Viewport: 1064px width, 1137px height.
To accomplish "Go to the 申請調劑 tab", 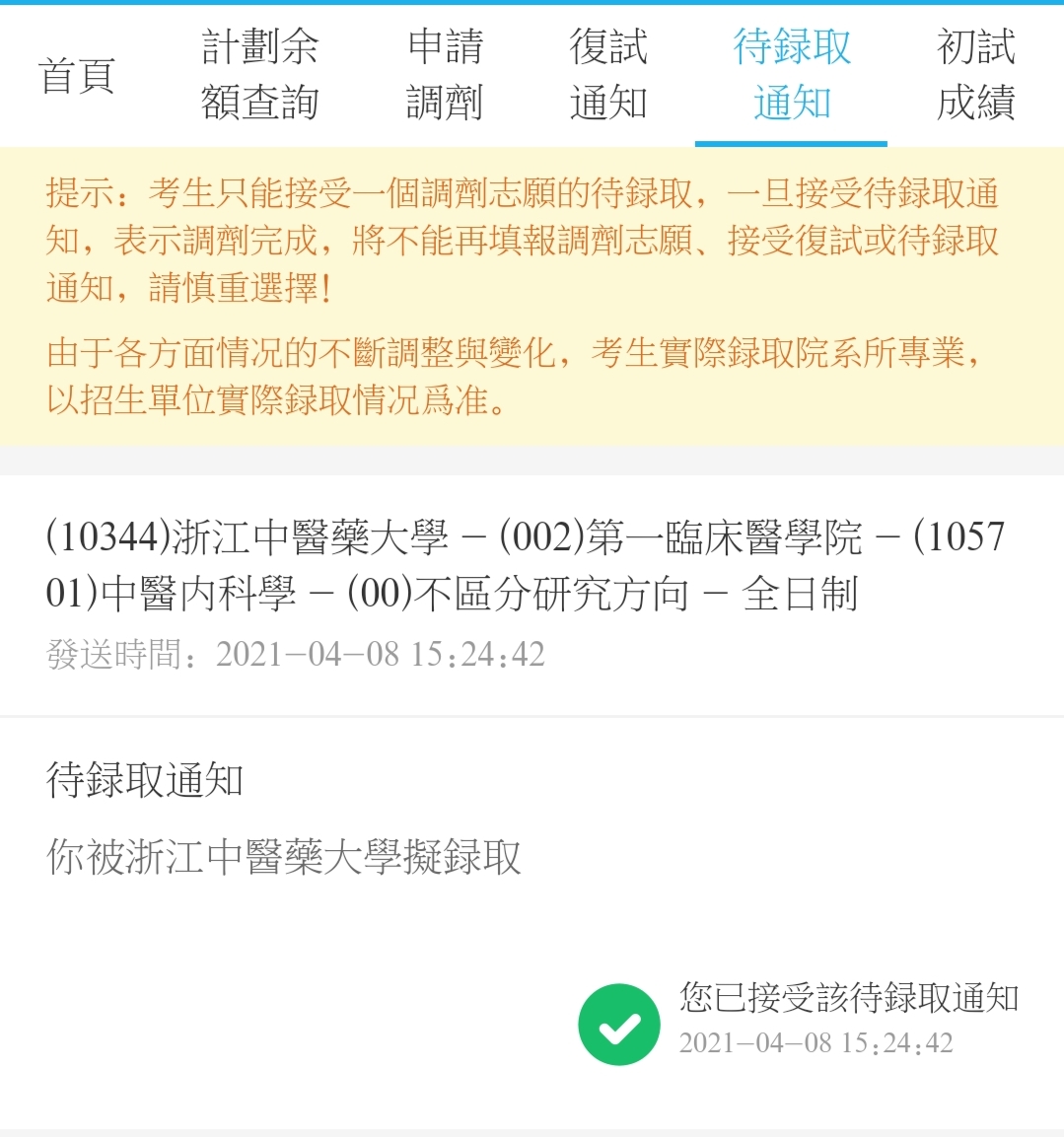I will (x=445, y=75).
